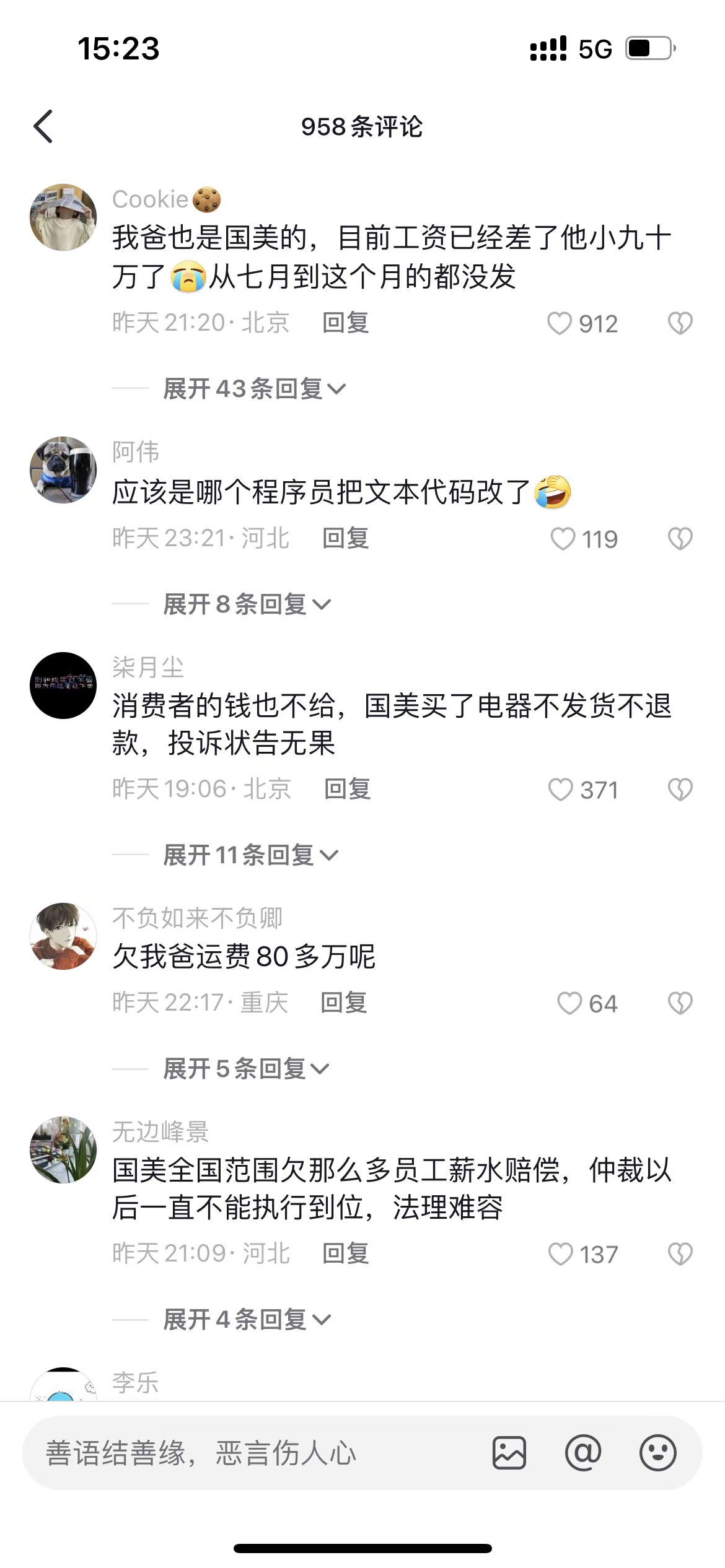The image size is (725, 1568).
Task: Open the emoji picker
Action: (x=657, y=1453)
